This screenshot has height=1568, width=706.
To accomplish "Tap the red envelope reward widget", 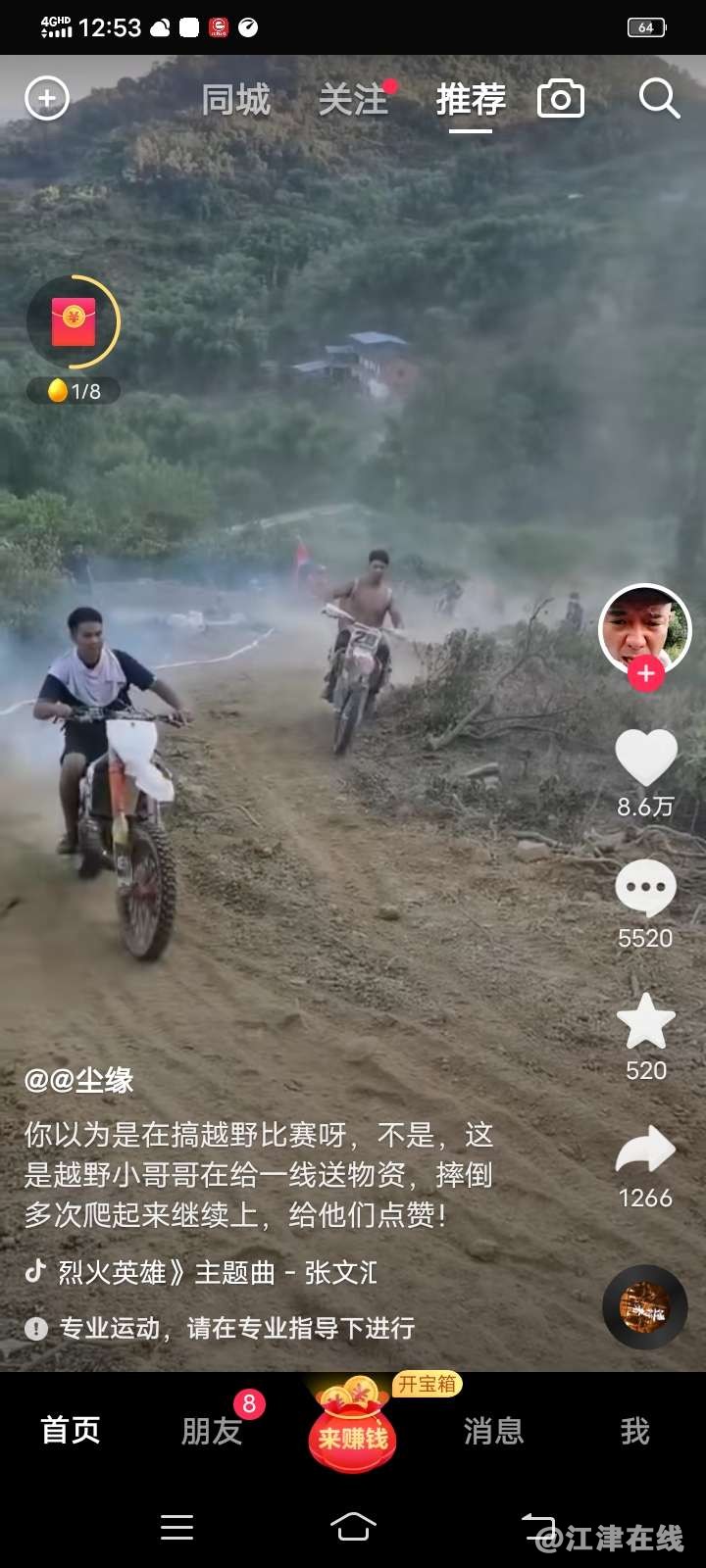I will (74, 324).
